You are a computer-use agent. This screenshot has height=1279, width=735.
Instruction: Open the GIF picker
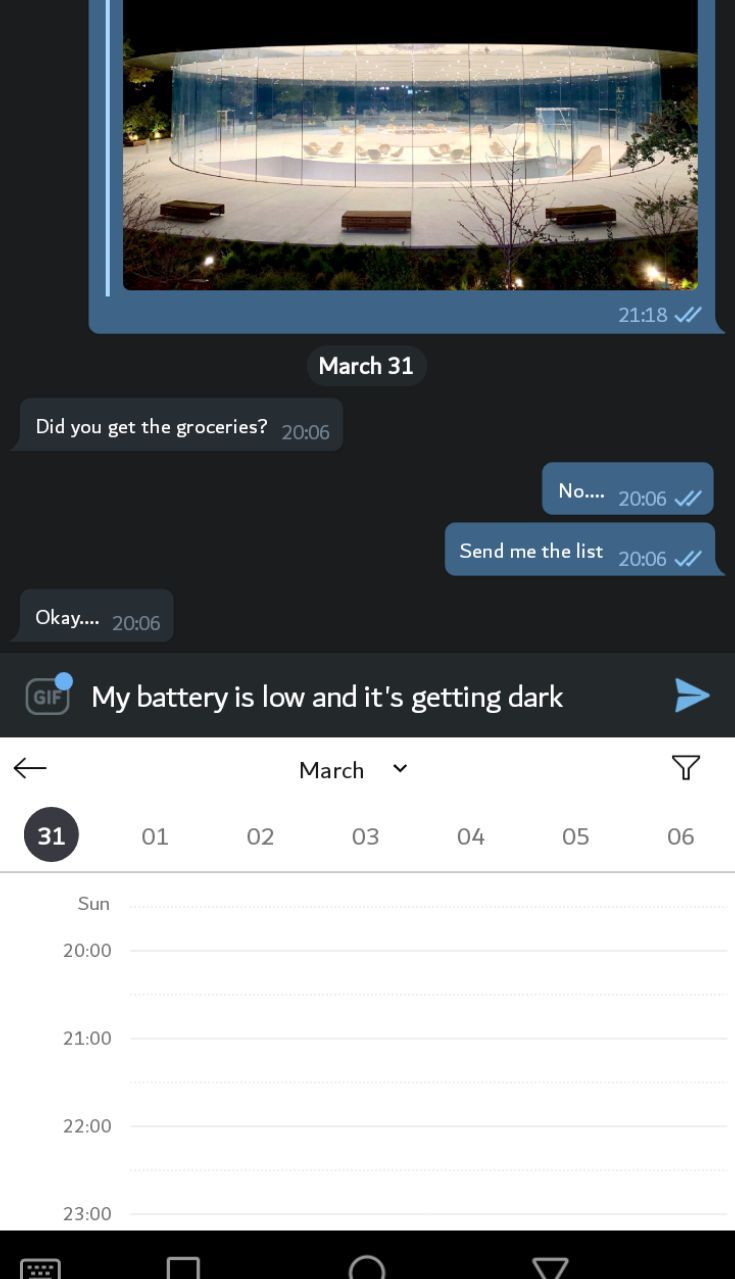(x=48, y=695)
